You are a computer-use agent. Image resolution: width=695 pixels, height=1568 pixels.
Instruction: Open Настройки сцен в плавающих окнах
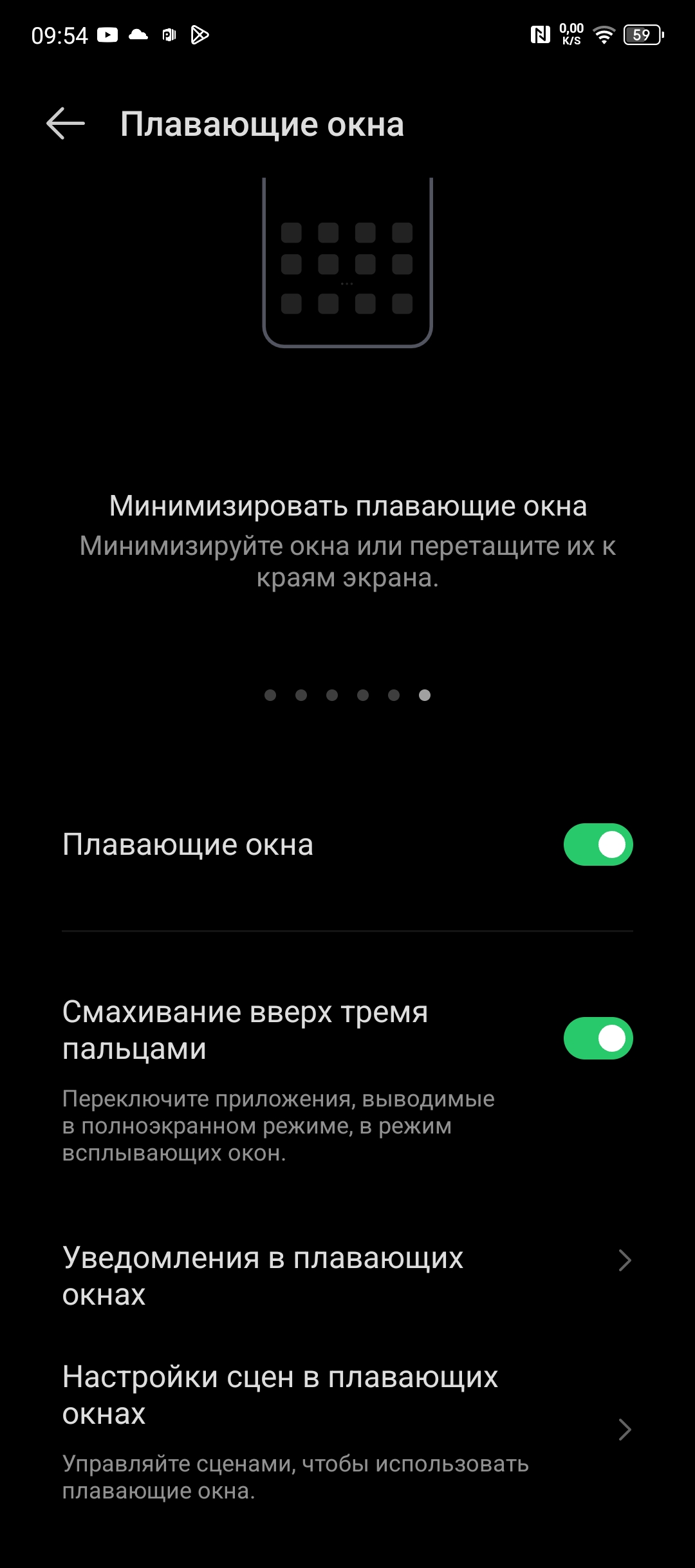tap(347, 1429)
